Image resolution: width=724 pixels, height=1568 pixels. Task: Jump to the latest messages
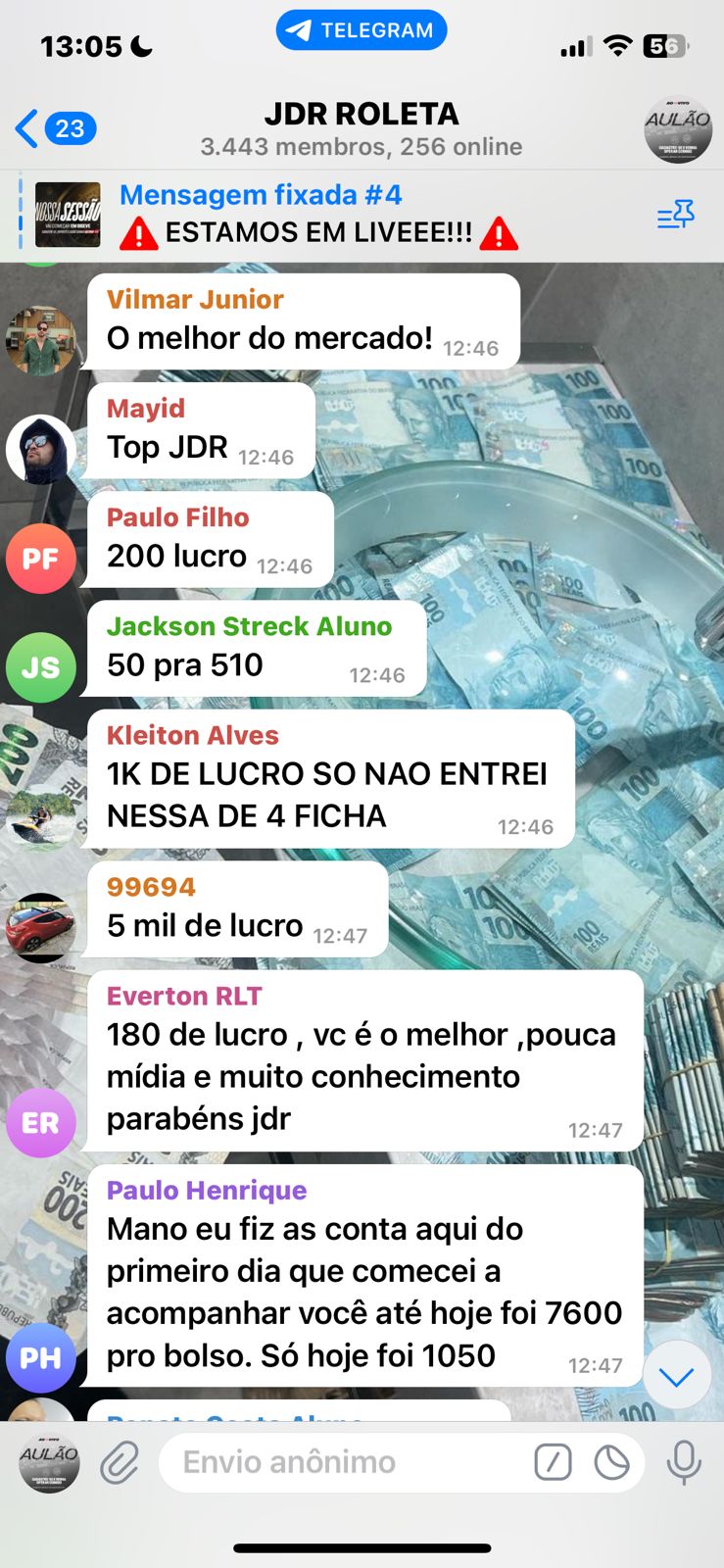(676, 1376)
